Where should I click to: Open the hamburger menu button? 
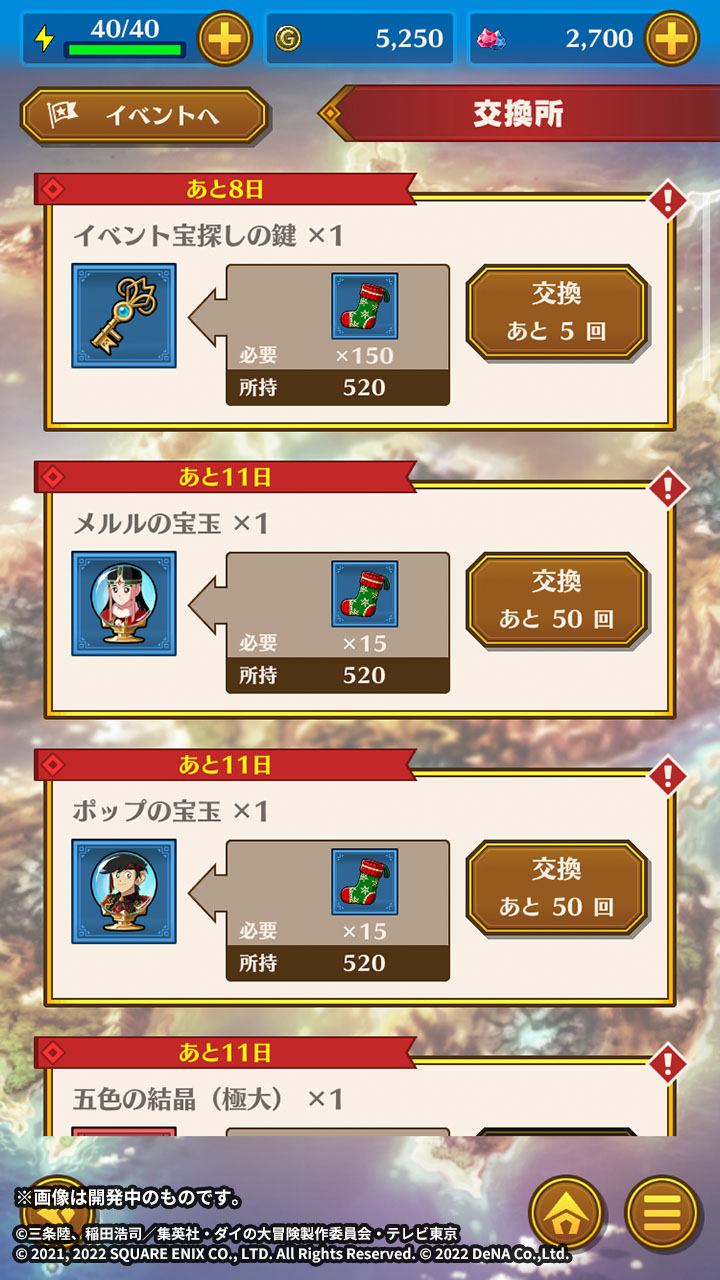point(662,1212)
